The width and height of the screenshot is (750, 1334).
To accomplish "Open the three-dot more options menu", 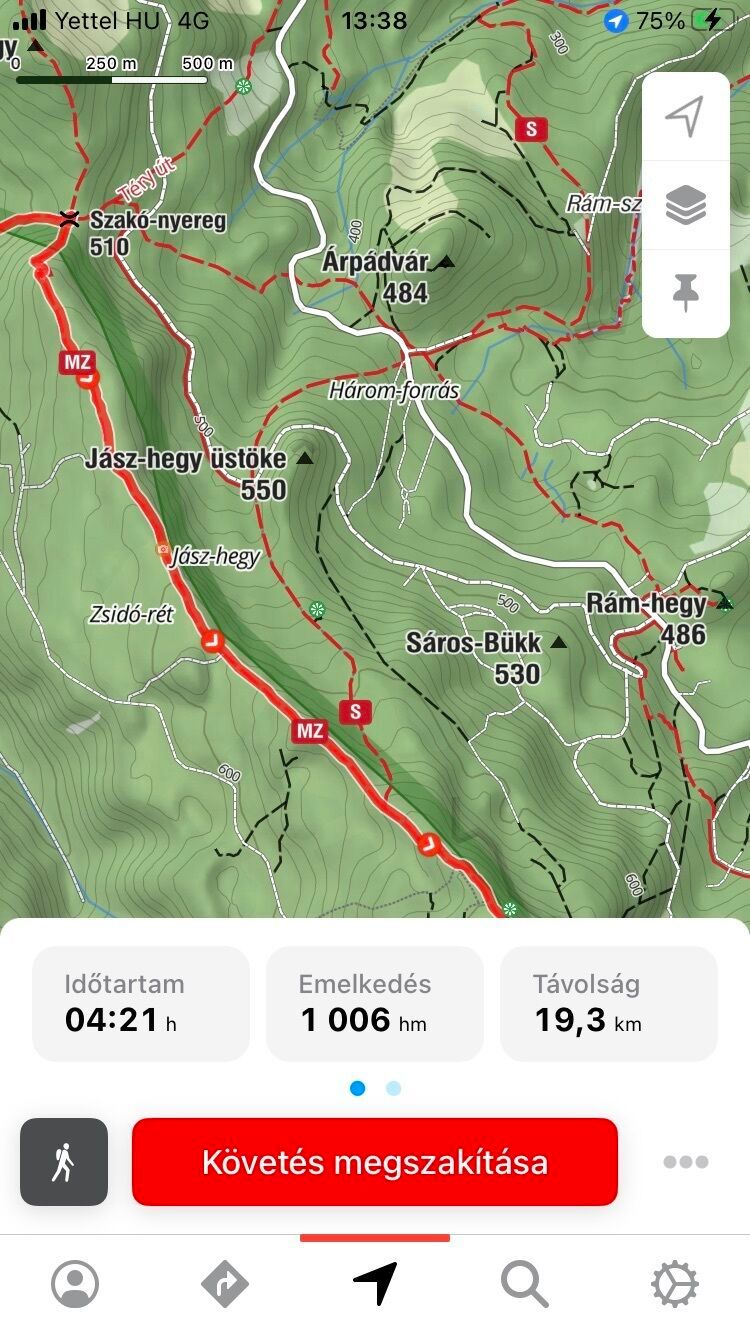I will [686, 1162].
